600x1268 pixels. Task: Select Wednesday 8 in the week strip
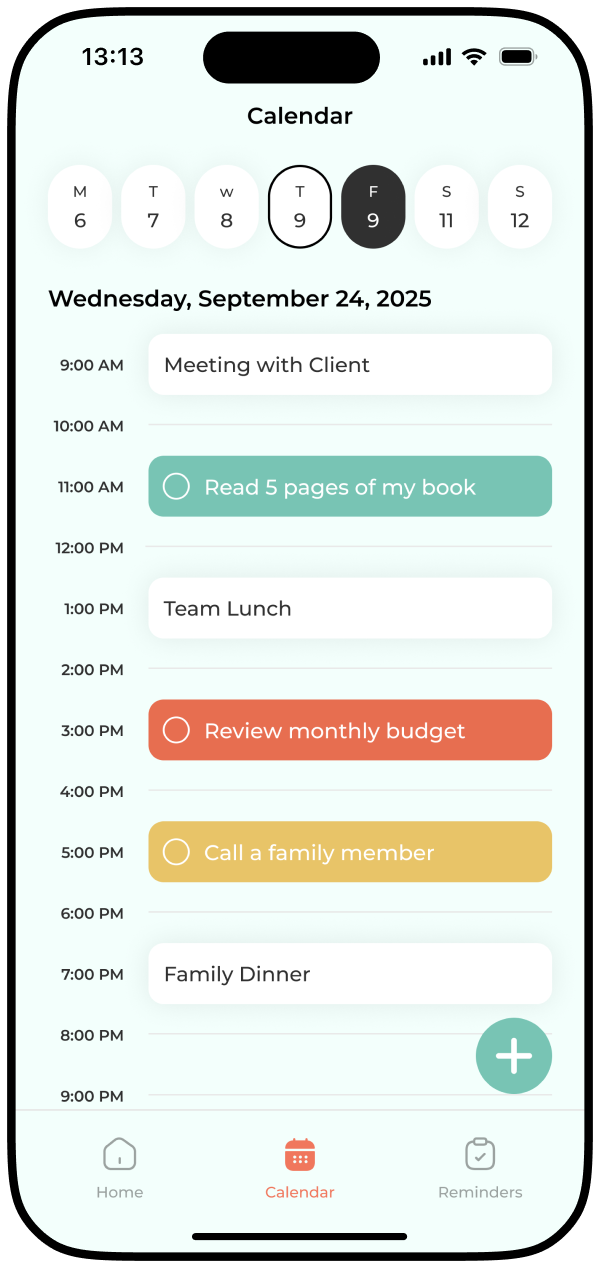click(x=226, y=207)
